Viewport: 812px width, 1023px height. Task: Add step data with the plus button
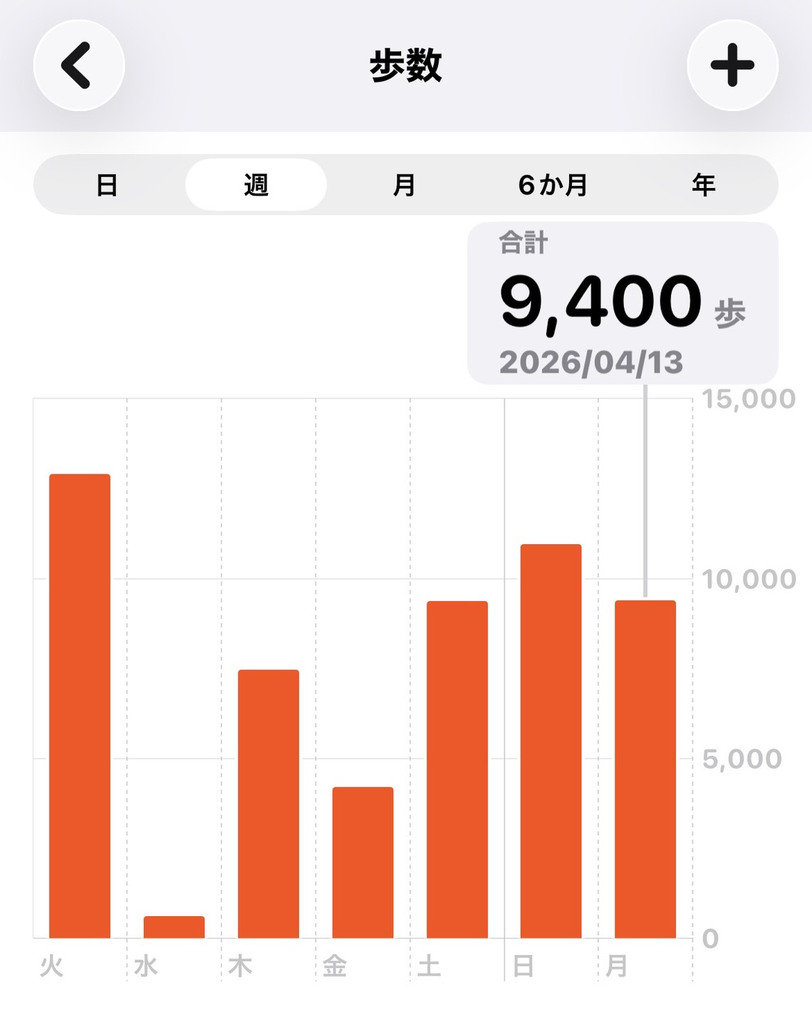[x=732, y=66]
